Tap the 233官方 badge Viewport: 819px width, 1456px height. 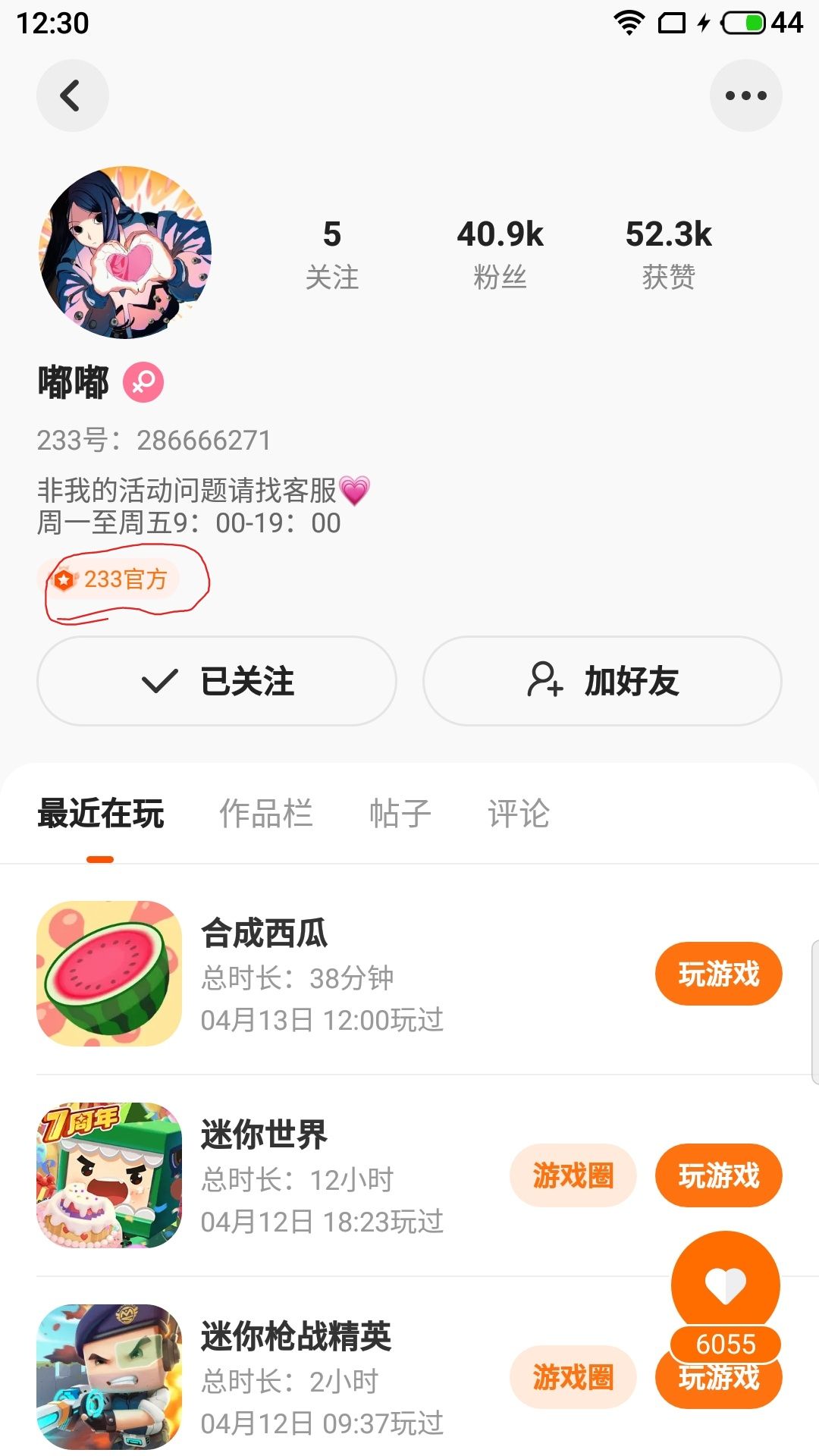[111, 579]
